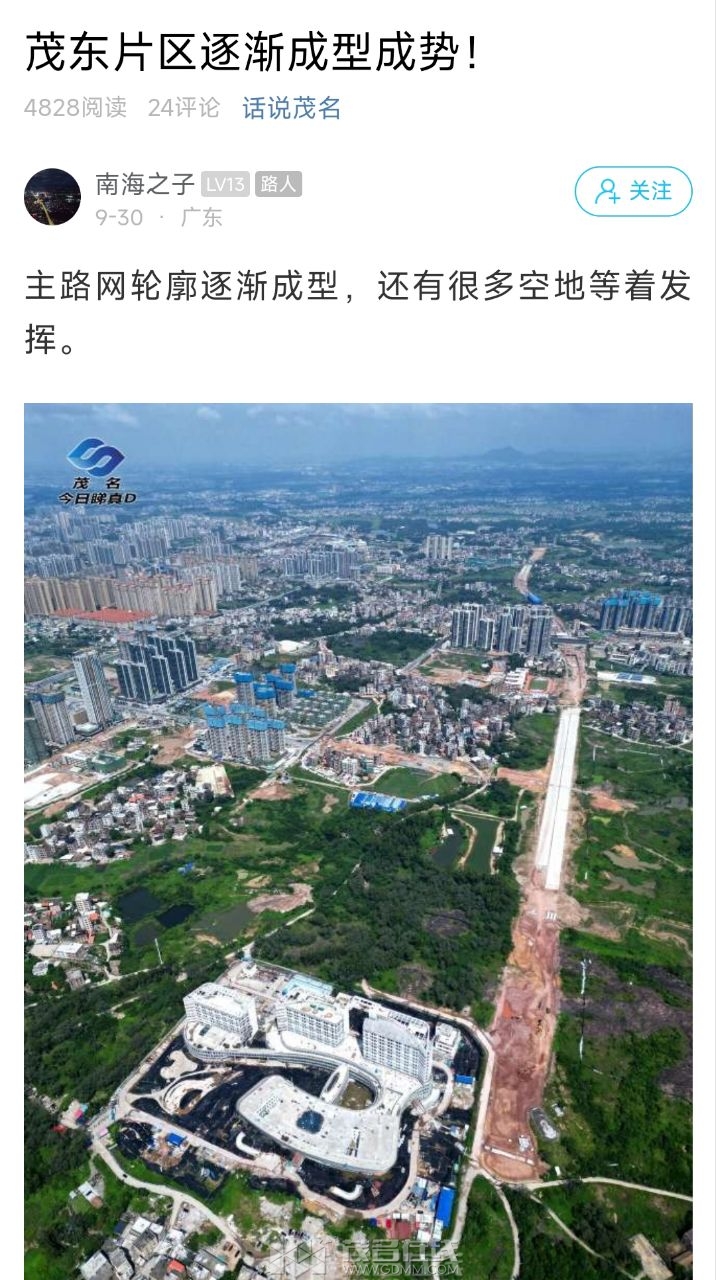Open 南海之子's profile avatar

[x=52, y=197]
